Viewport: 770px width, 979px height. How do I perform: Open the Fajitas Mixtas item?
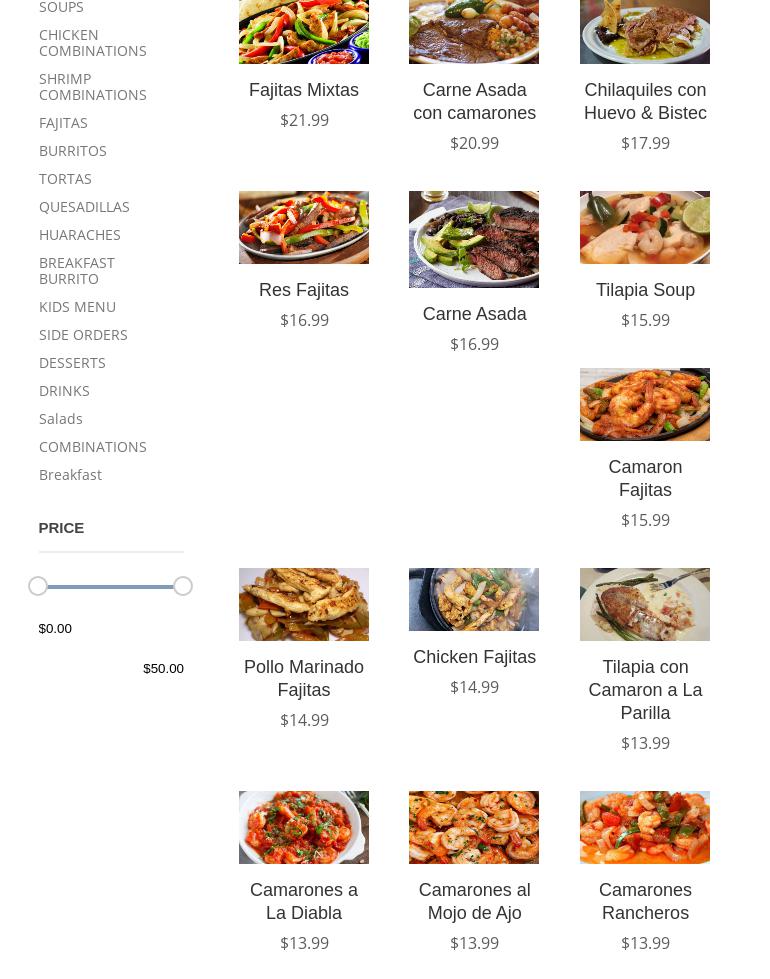[304, 90]
